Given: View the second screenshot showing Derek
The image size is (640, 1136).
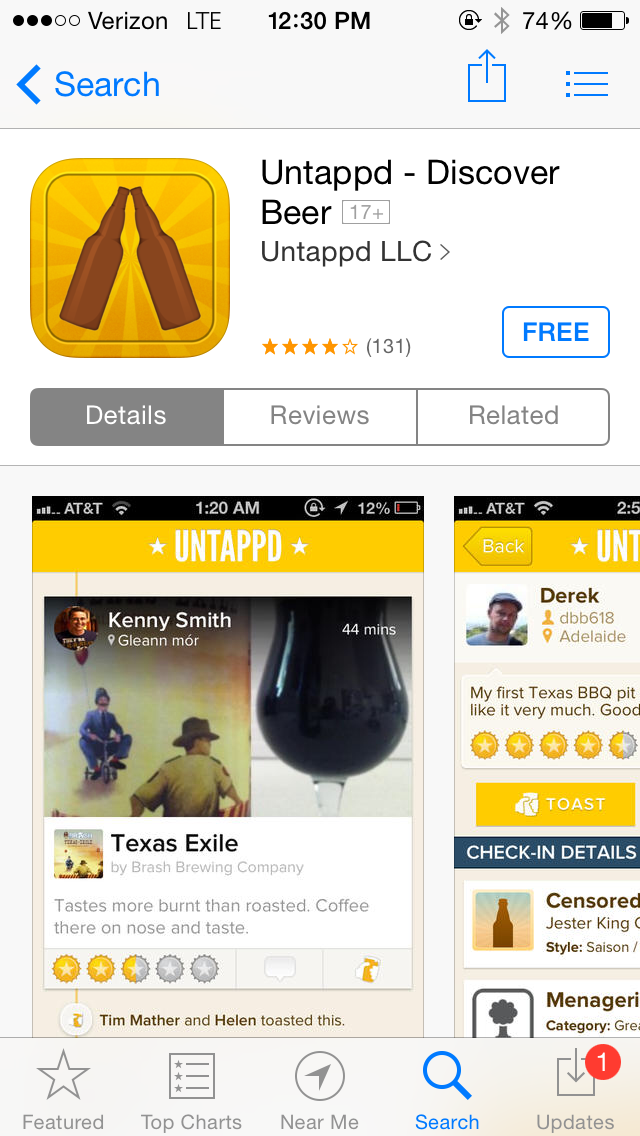Looking at the screenshot, I should coord(547,767).
